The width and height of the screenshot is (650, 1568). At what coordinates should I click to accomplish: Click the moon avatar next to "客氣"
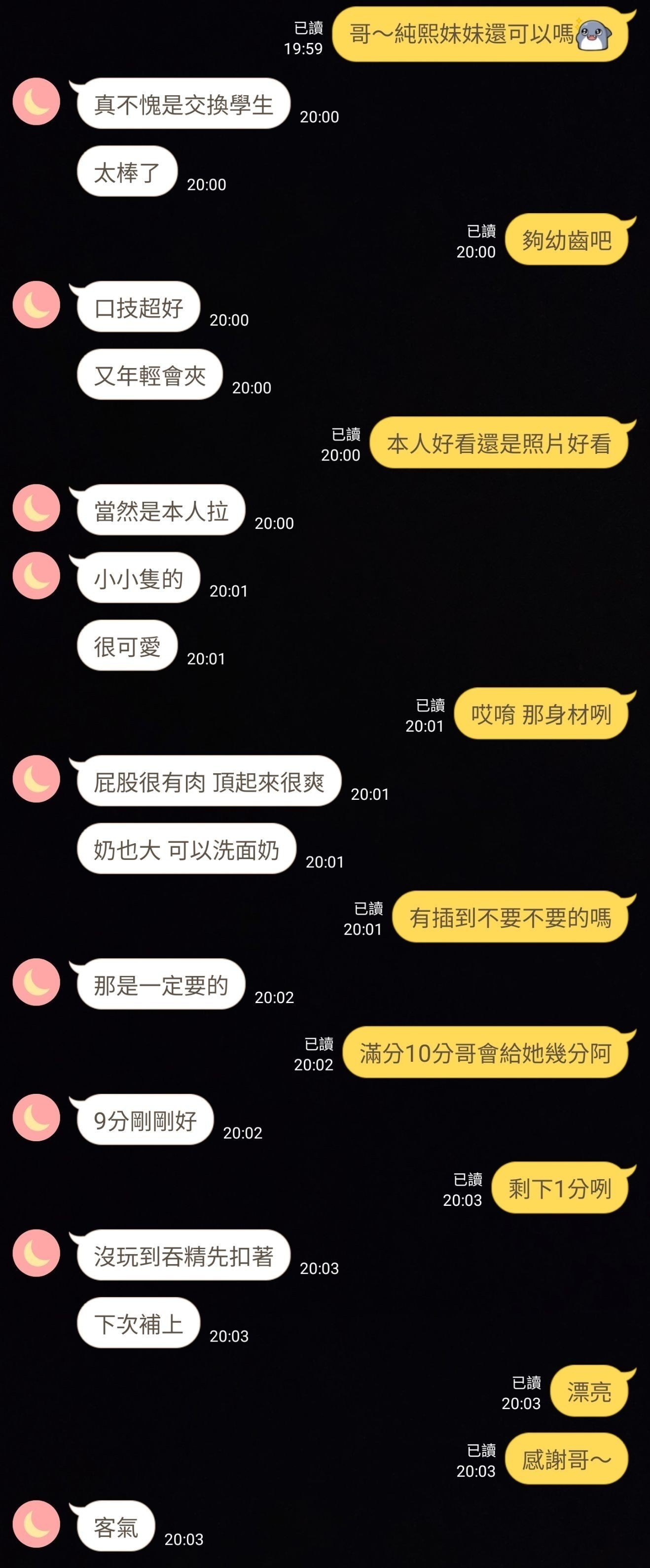point(36,1524)
